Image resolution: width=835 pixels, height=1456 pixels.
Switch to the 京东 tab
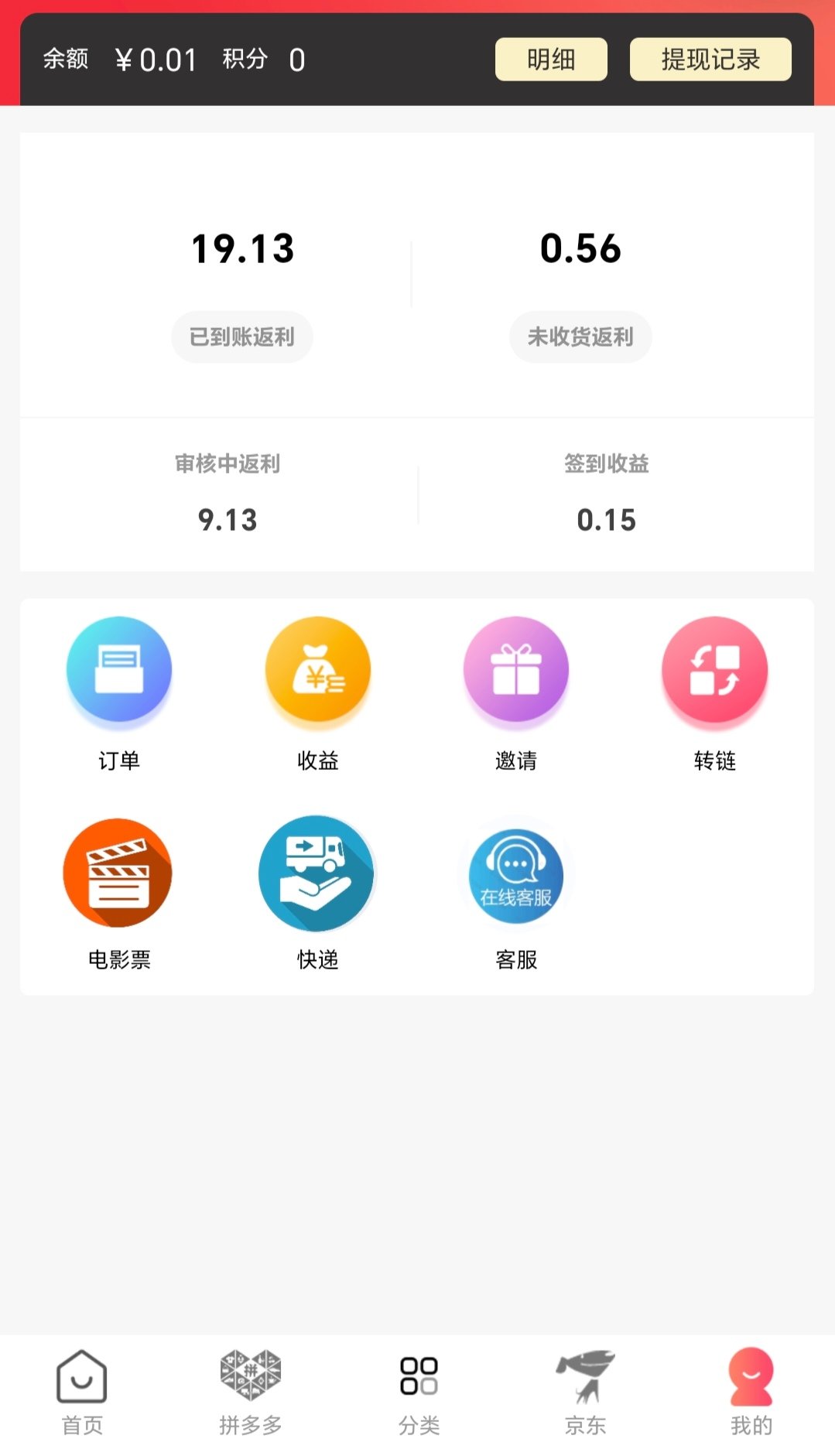[x=586, y=1391]
